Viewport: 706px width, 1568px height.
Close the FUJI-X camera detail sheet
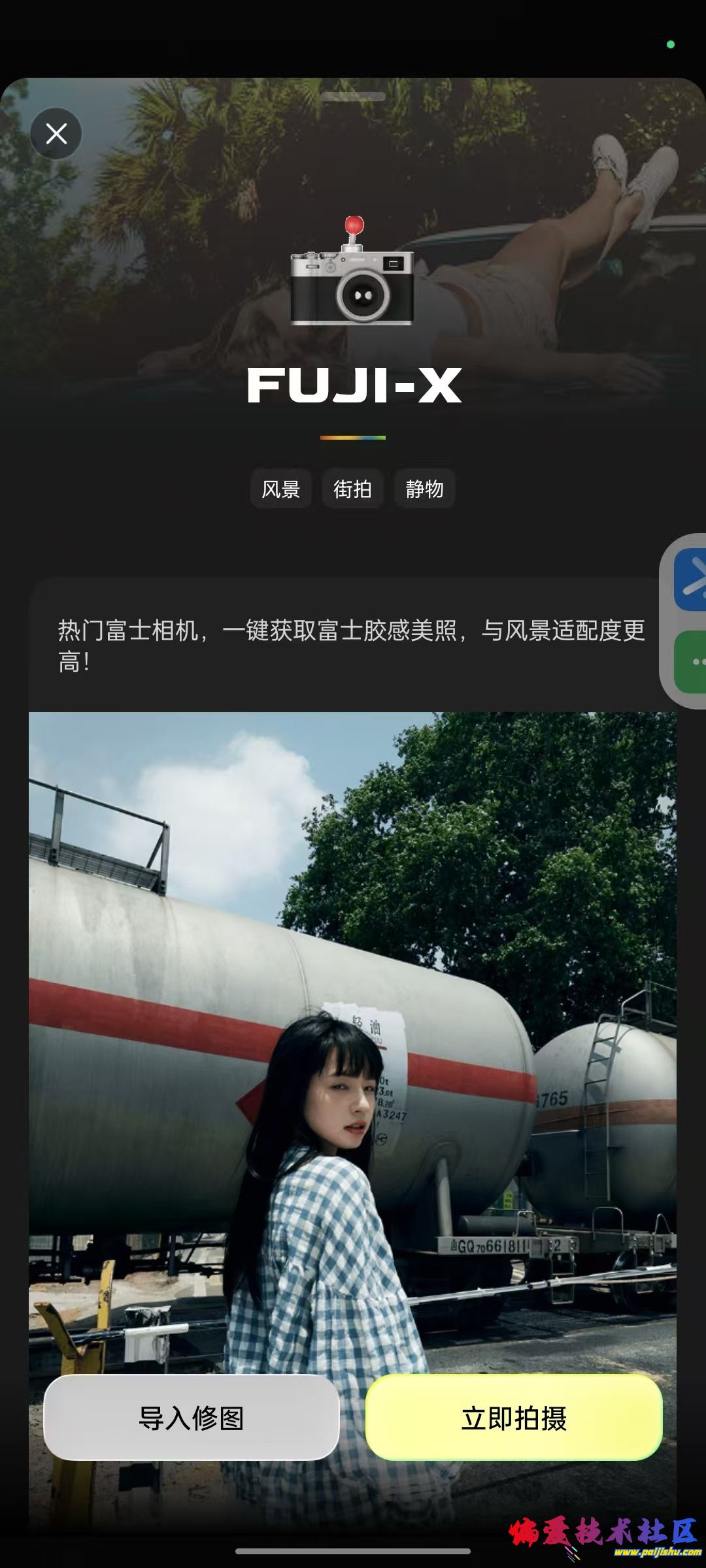click(56, 134)
